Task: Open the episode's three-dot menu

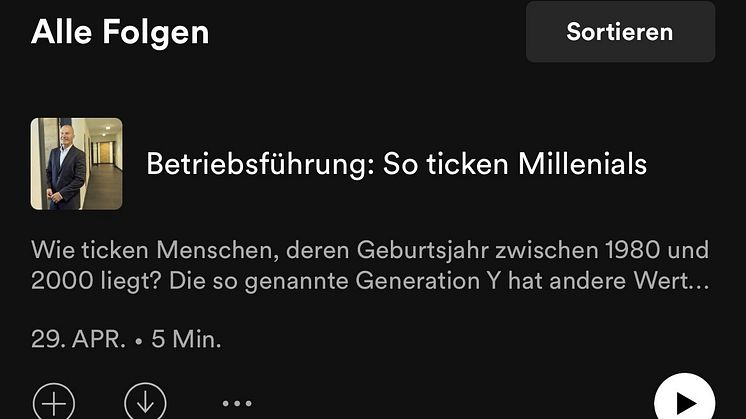Action: (x=237, y=403)
